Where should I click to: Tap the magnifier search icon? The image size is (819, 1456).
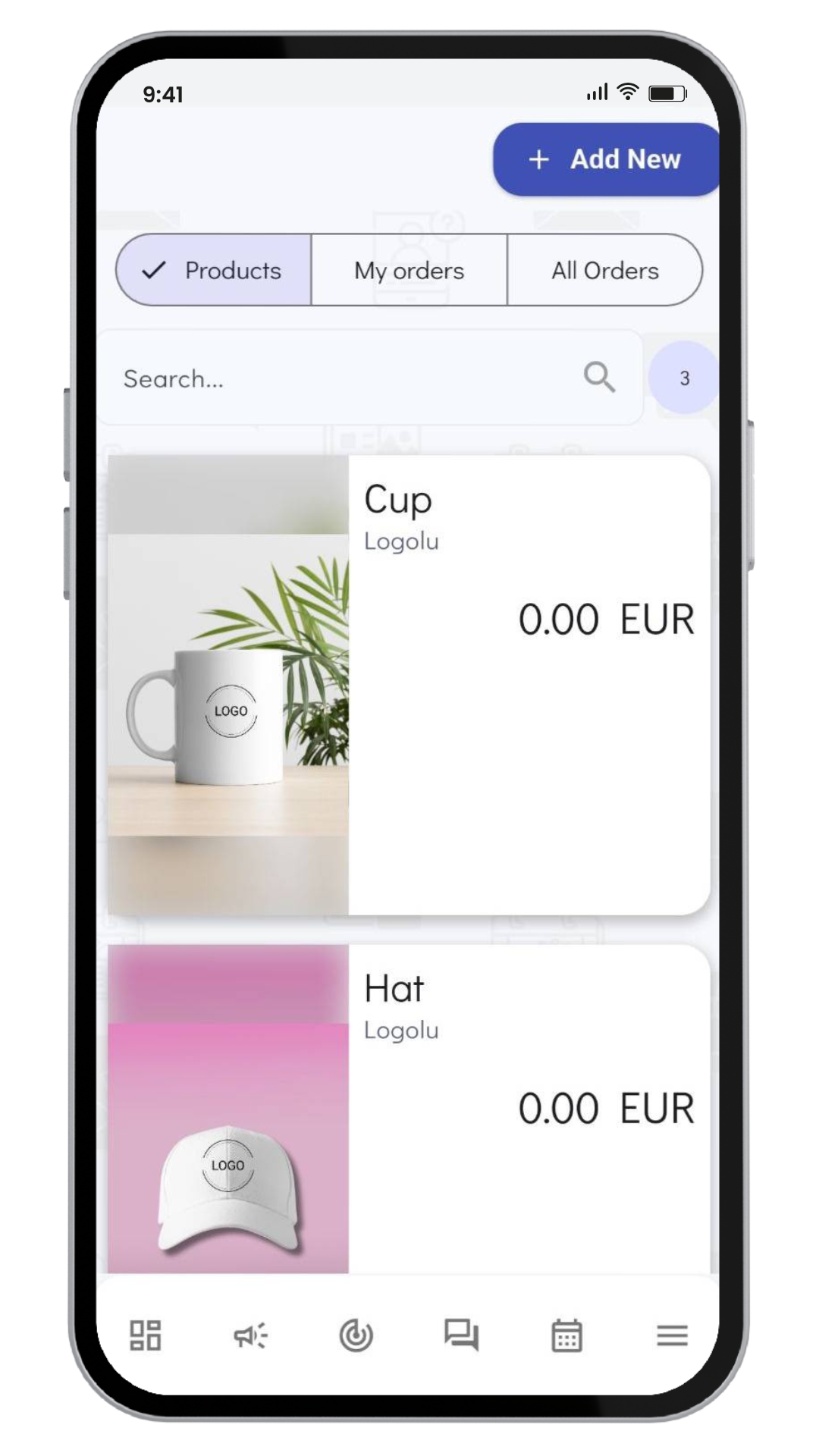click(x=599, y=377)
